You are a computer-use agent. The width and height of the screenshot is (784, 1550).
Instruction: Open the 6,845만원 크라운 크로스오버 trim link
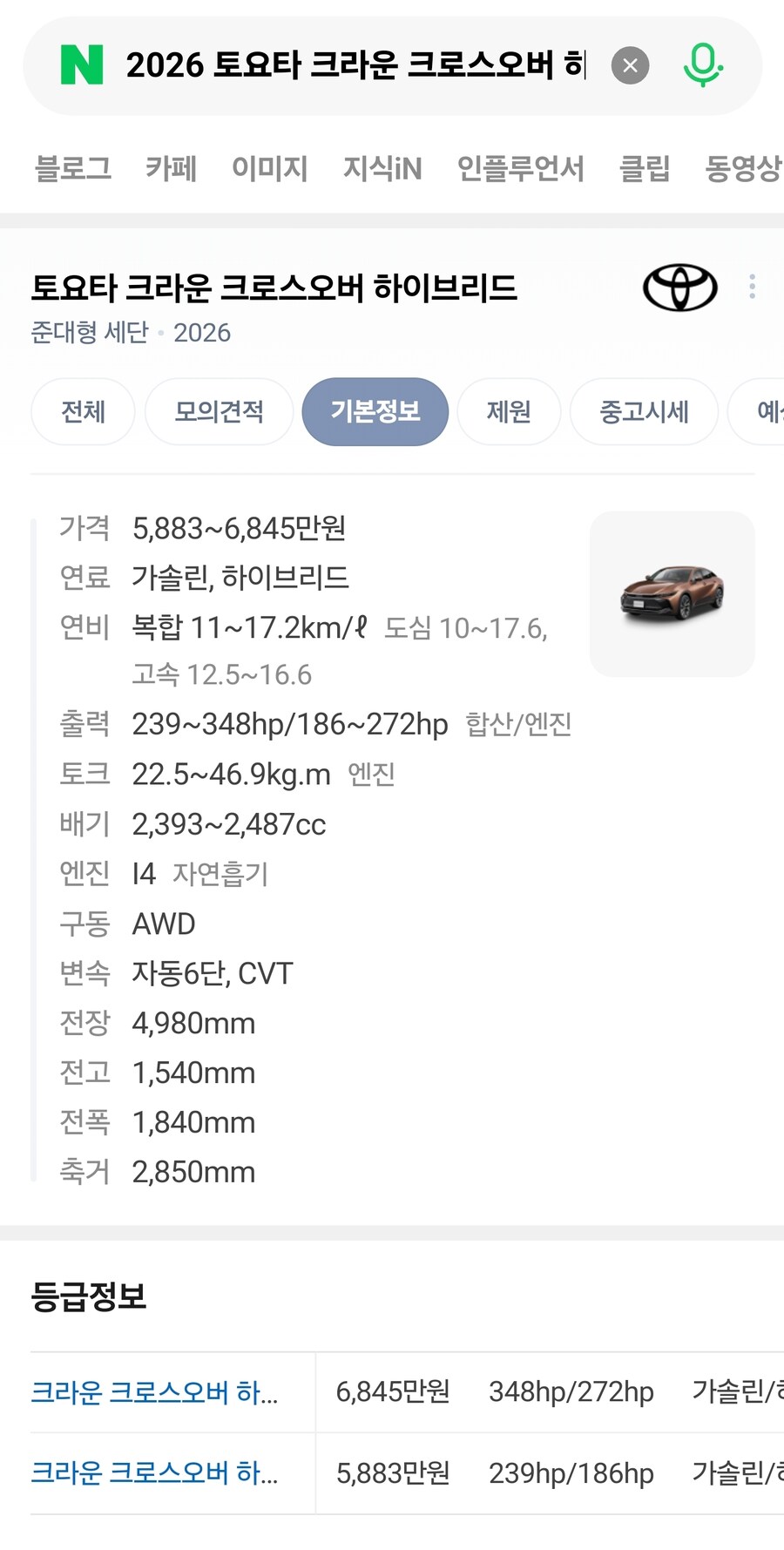[154, 1392]
